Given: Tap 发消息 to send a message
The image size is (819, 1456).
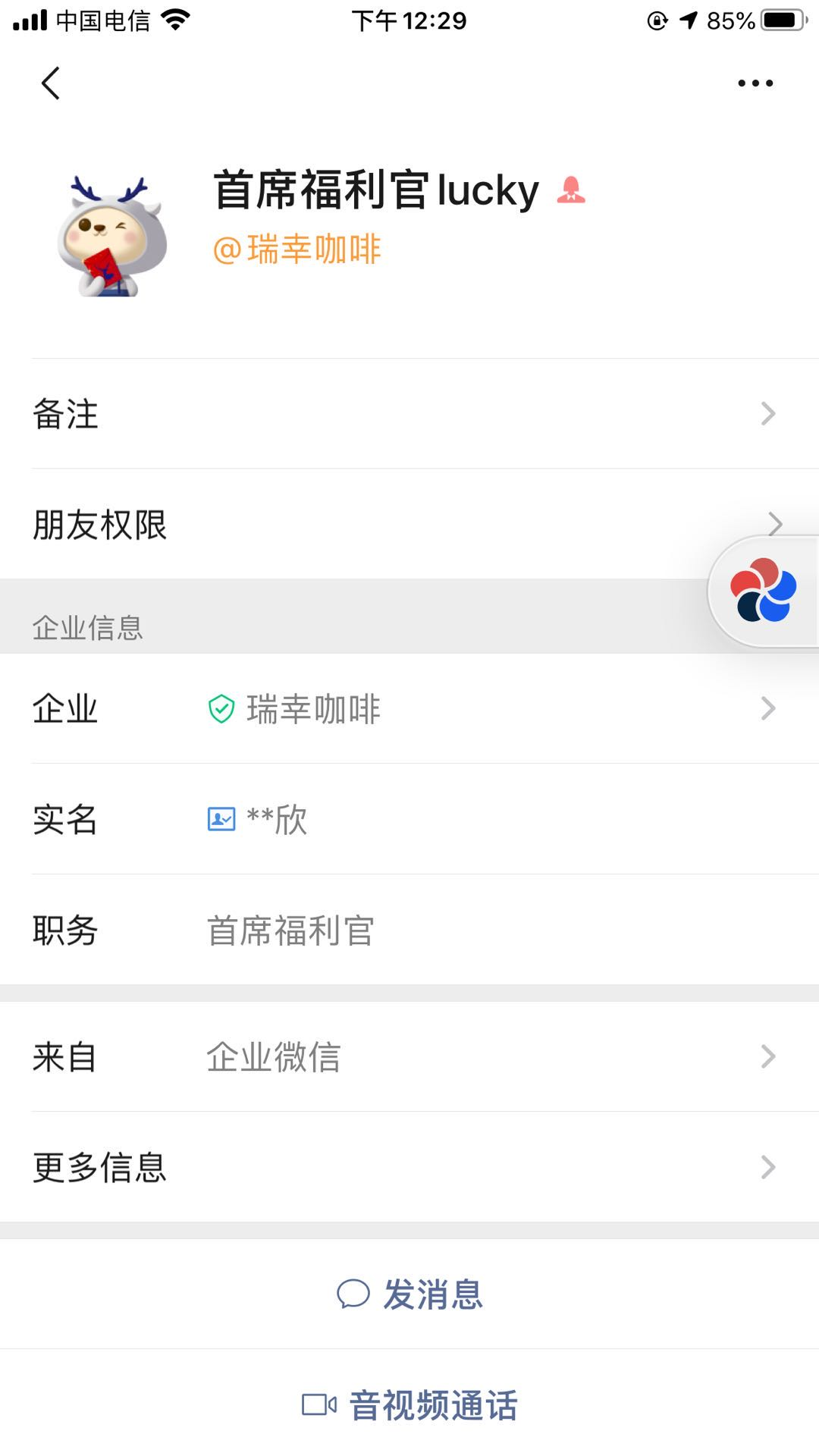Looking at the screenshot, I should (x=409, y=1294).
